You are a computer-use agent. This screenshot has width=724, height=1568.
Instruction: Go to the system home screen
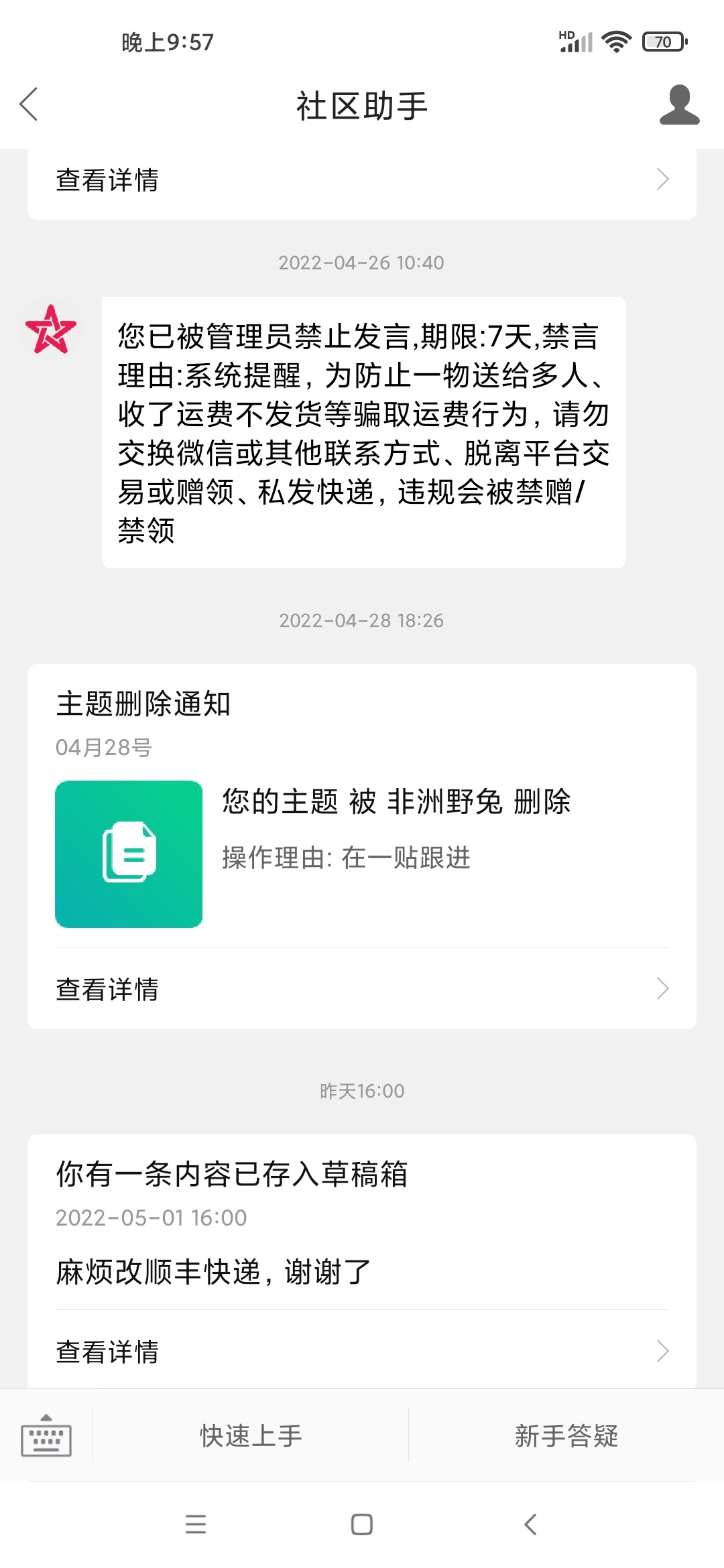pos(362,1524)
